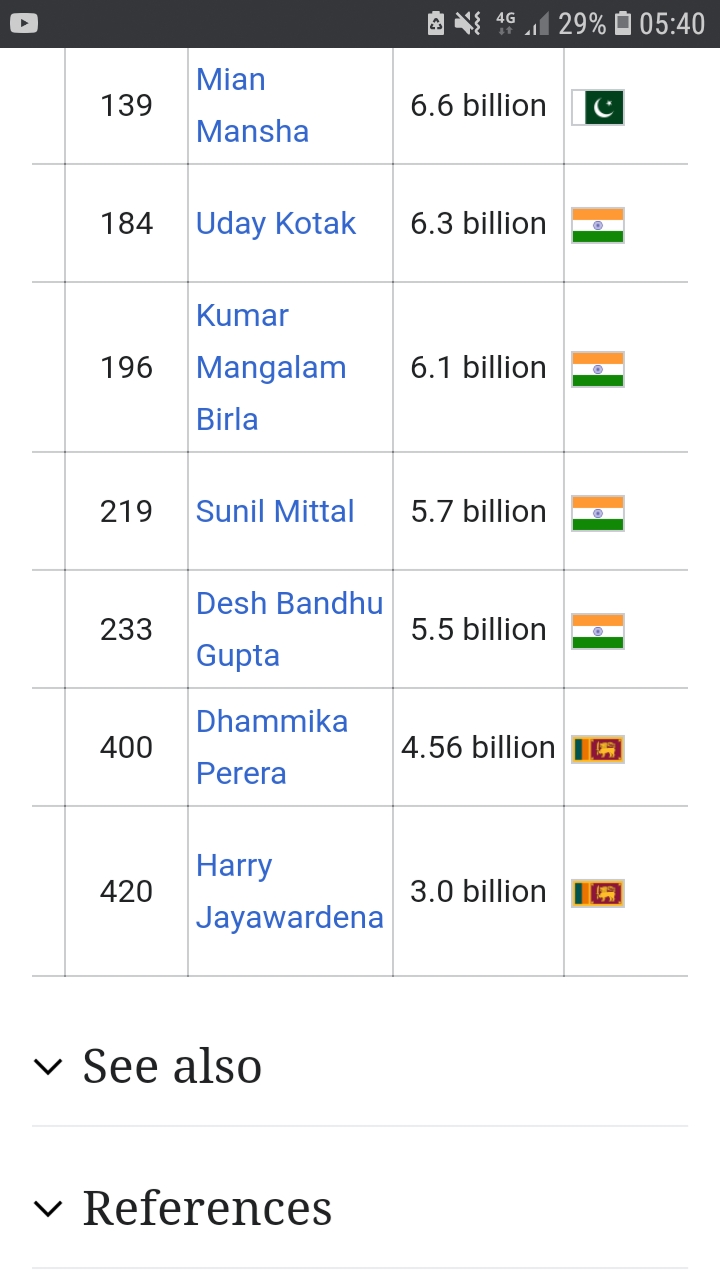The height and width of the screenshot is (1280, 720).
Task: Visit the Desh Bandhu Gupta link
Action: coord(289,629)
